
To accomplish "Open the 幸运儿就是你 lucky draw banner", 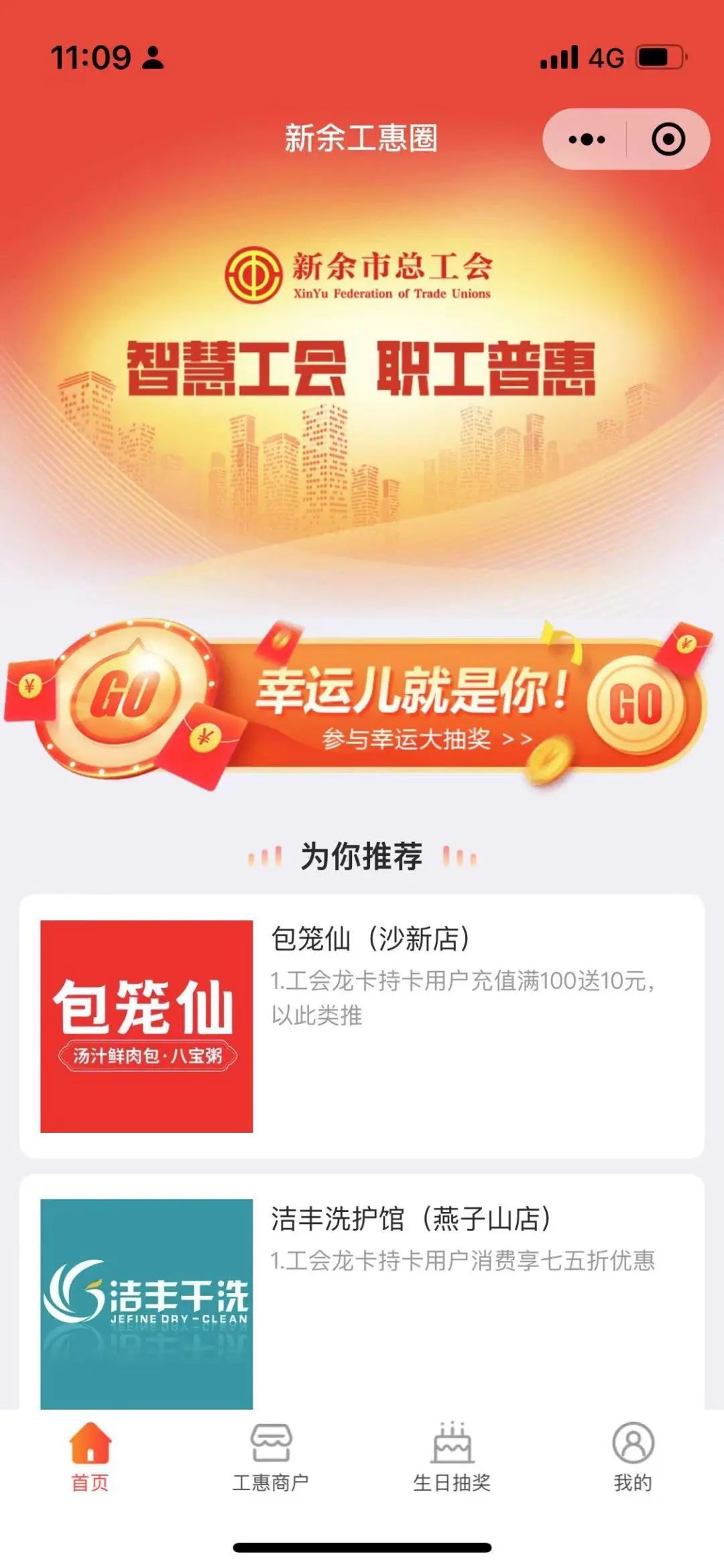I will click(x=362, y=704).
